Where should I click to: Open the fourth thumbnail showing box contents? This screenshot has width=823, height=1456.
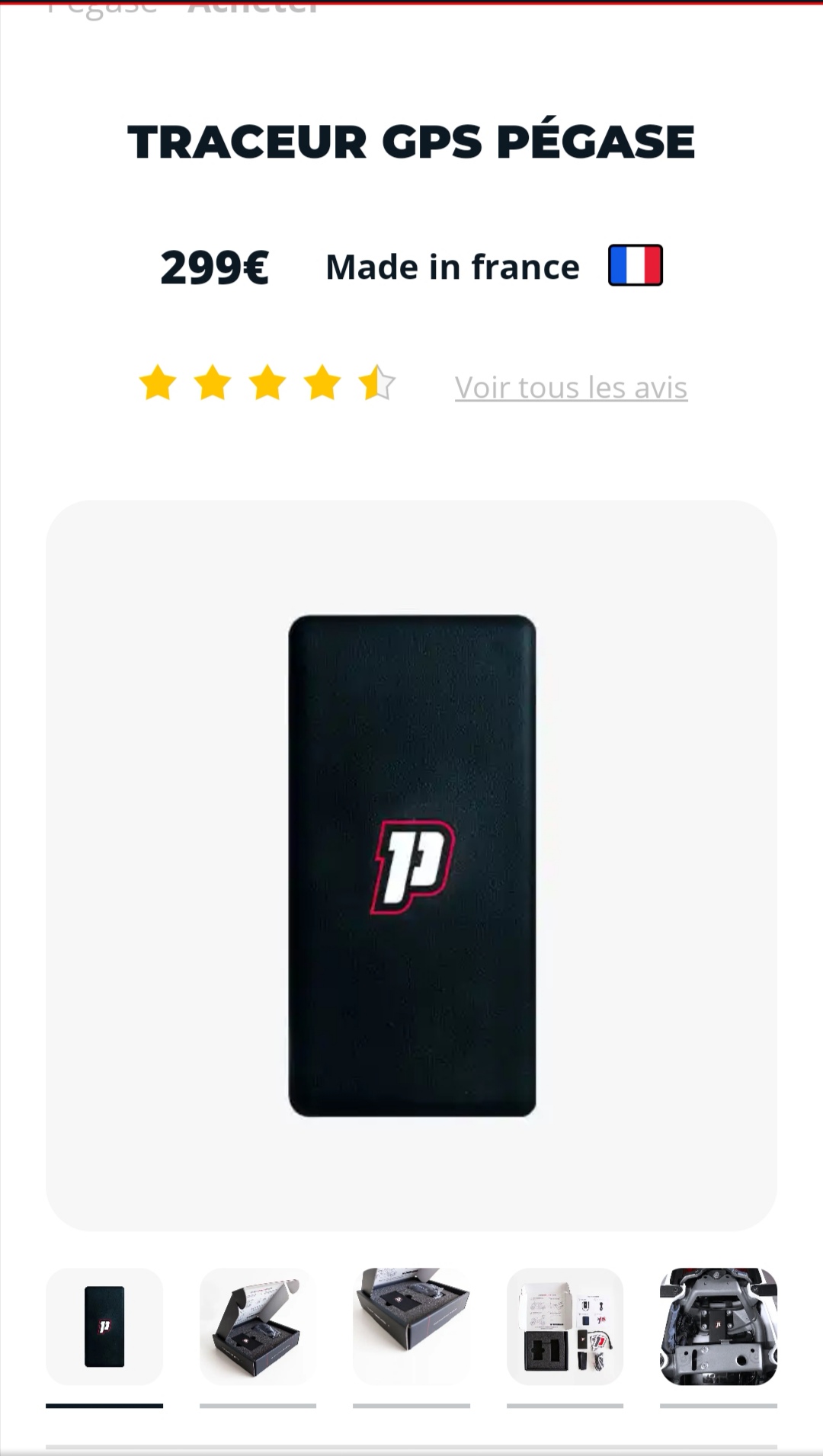(565, 1326)
